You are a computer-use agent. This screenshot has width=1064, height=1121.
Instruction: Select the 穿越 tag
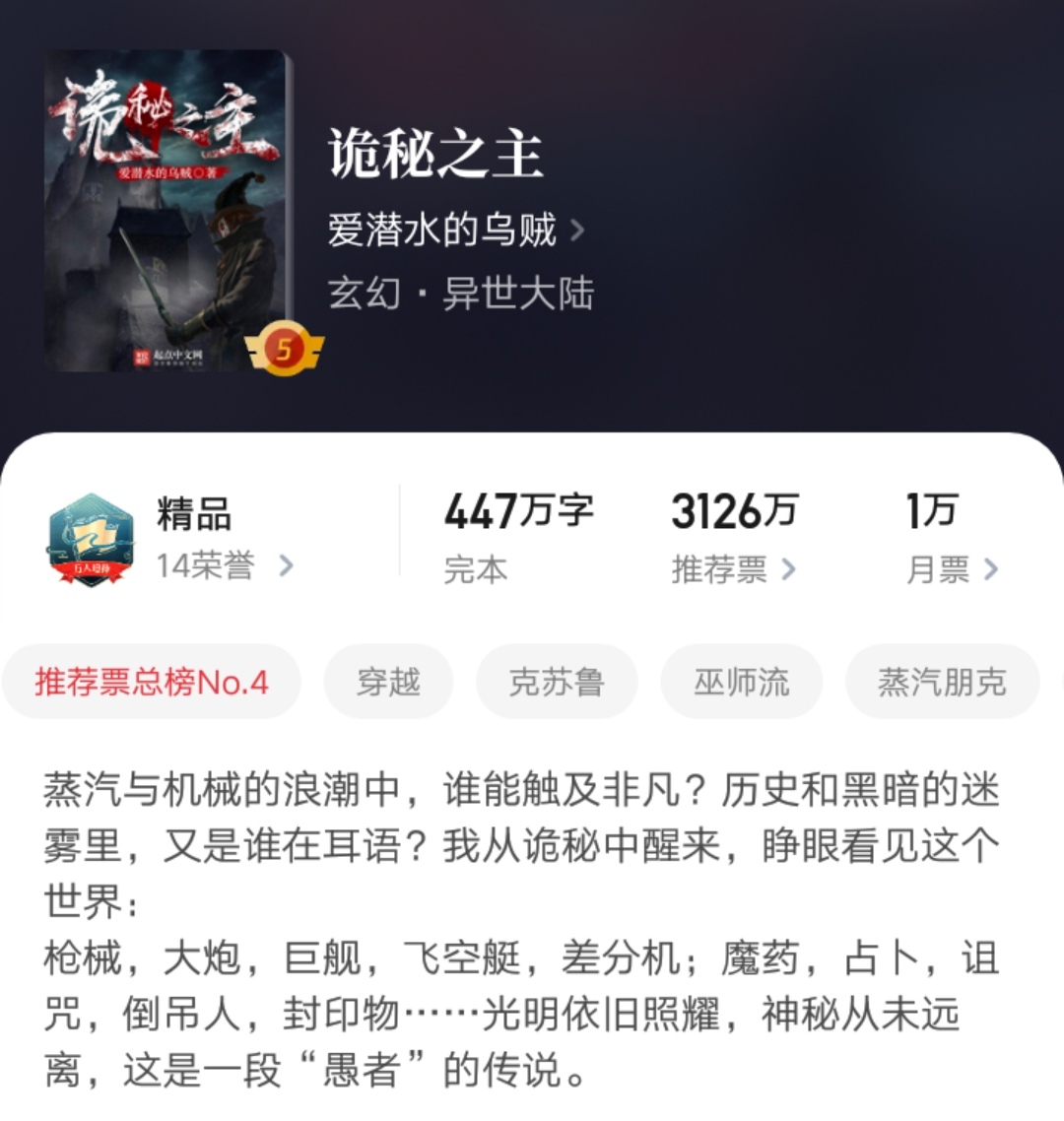coord(388,681)
